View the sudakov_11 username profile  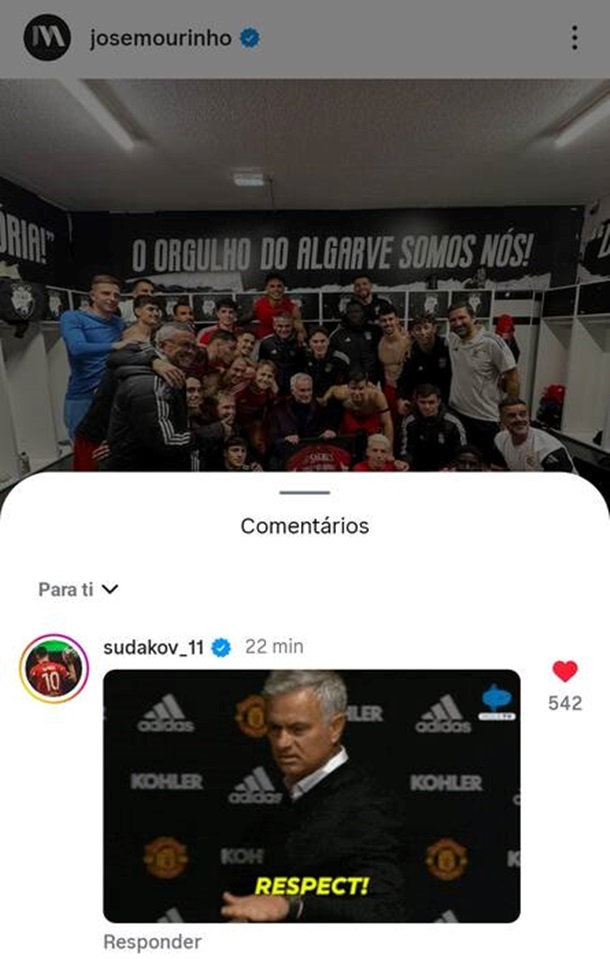[153, 647]
